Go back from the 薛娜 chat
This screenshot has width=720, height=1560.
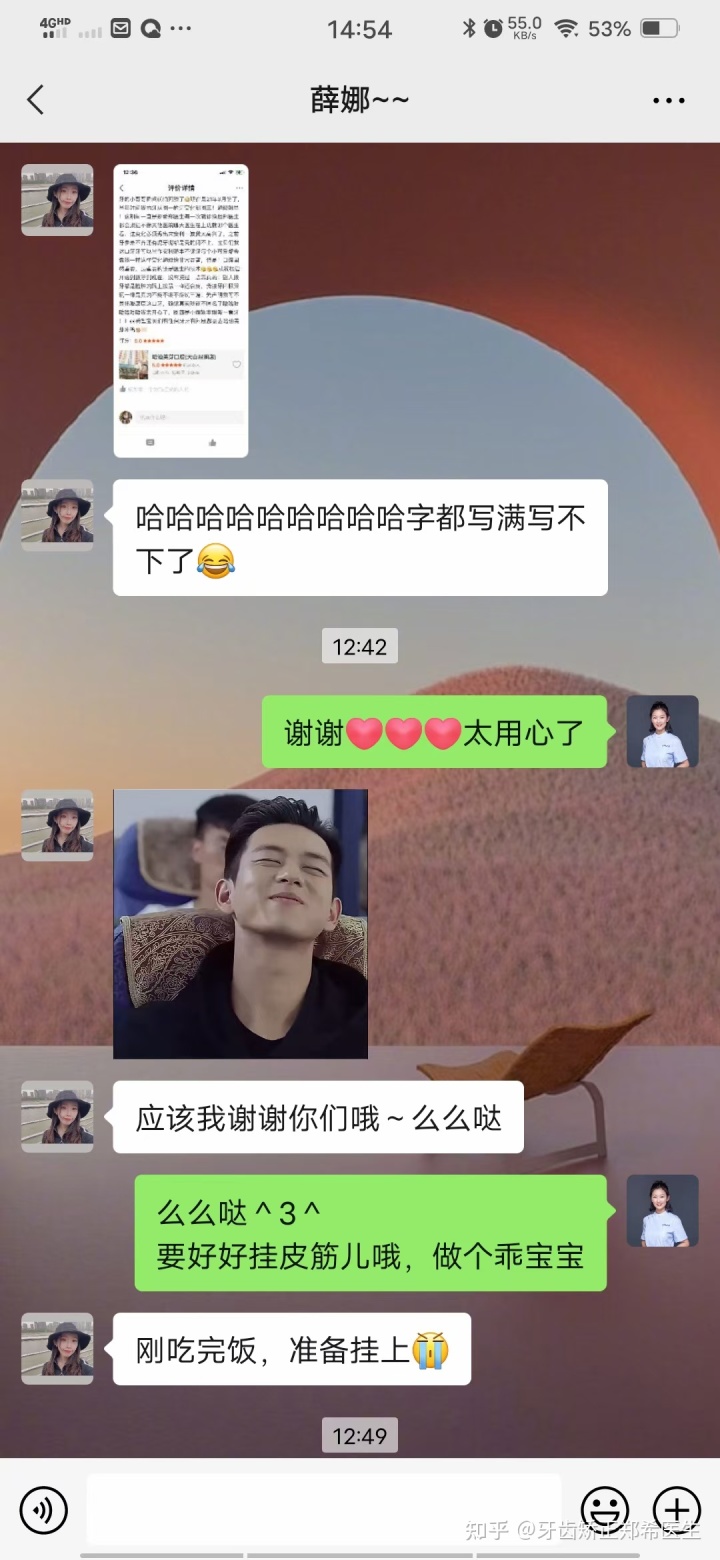pyautogui.click(x=36, y=100)
